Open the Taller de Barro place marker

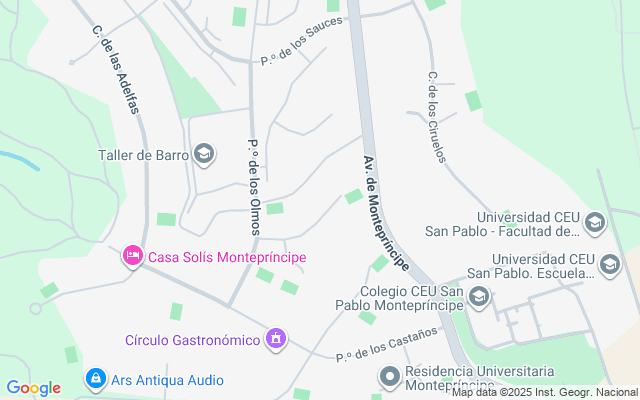pos(204,154)
